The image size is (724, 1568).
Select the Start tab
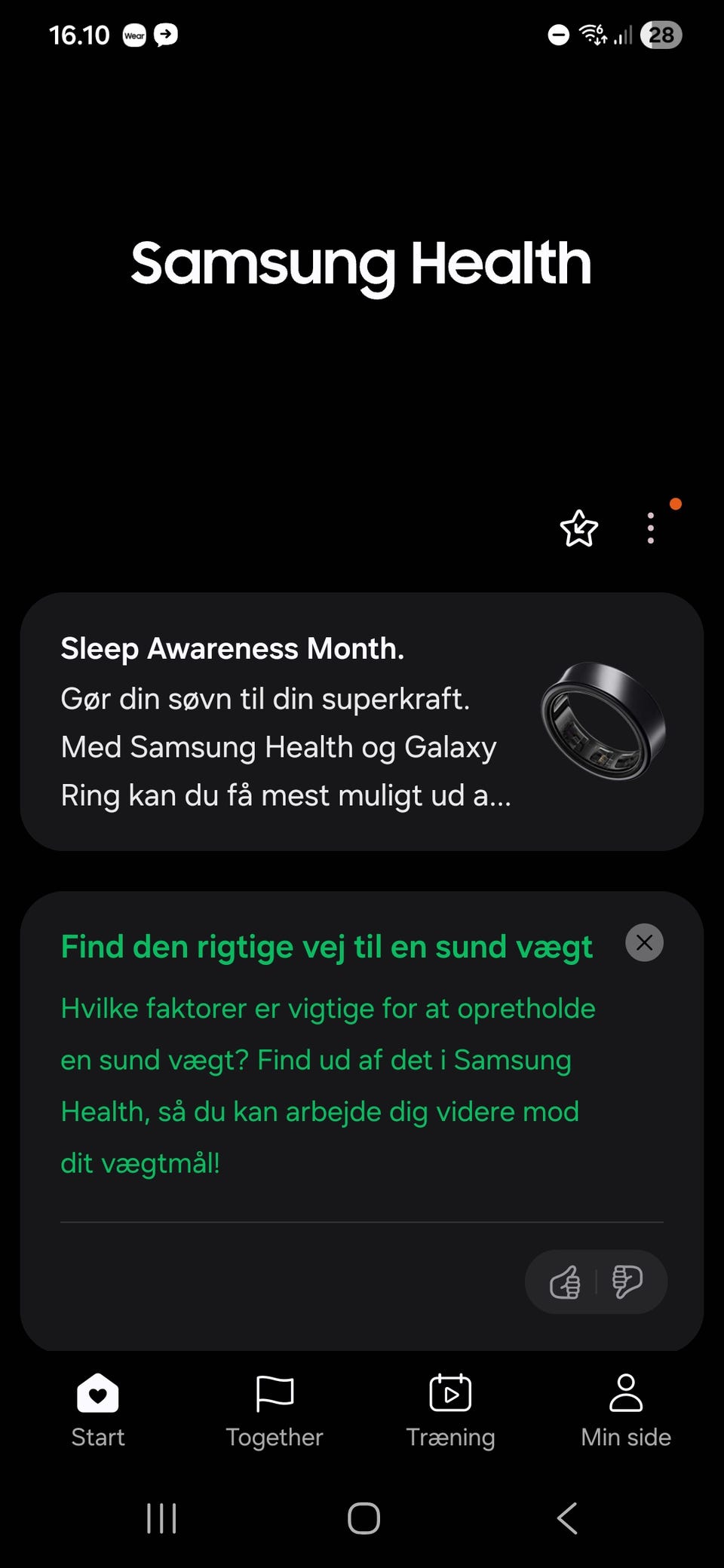click(98, 1410)
